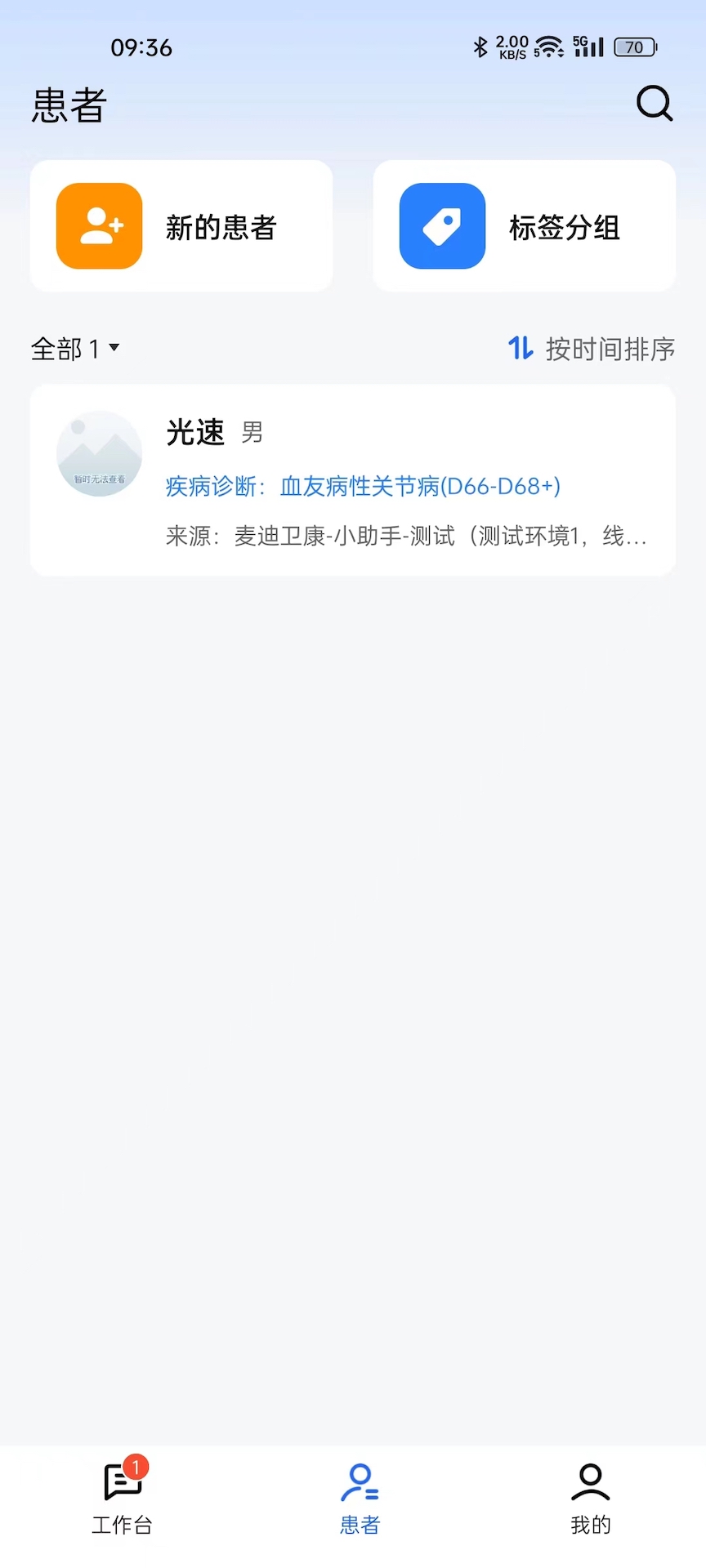706x1568 pixels.
Task: Tap the battery indicator in the status bar
Action: click(633, 47)
